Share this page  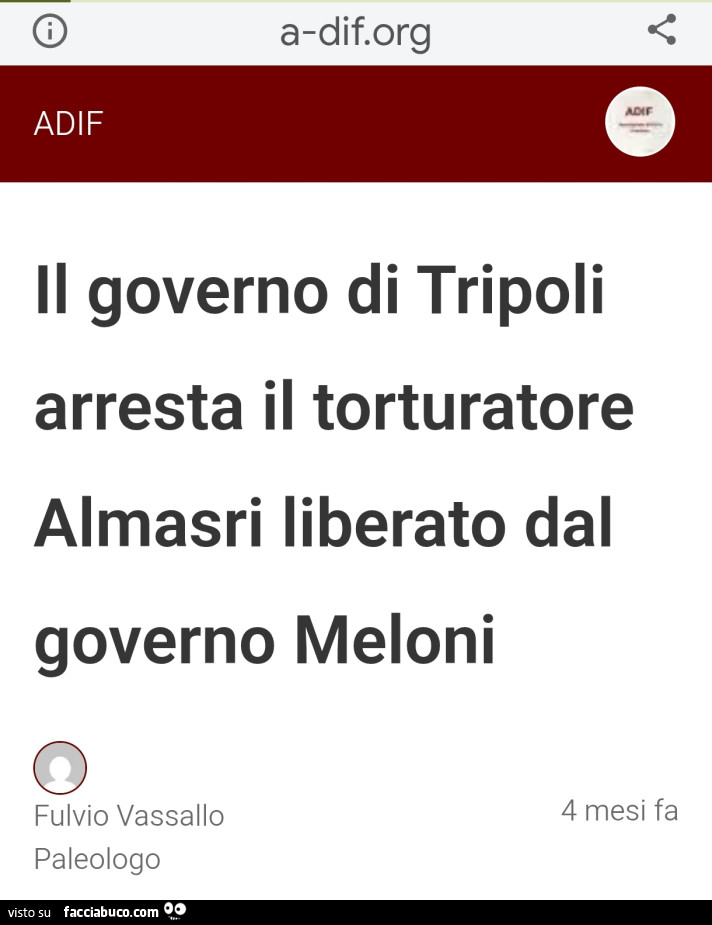click(x=662, y=30)
